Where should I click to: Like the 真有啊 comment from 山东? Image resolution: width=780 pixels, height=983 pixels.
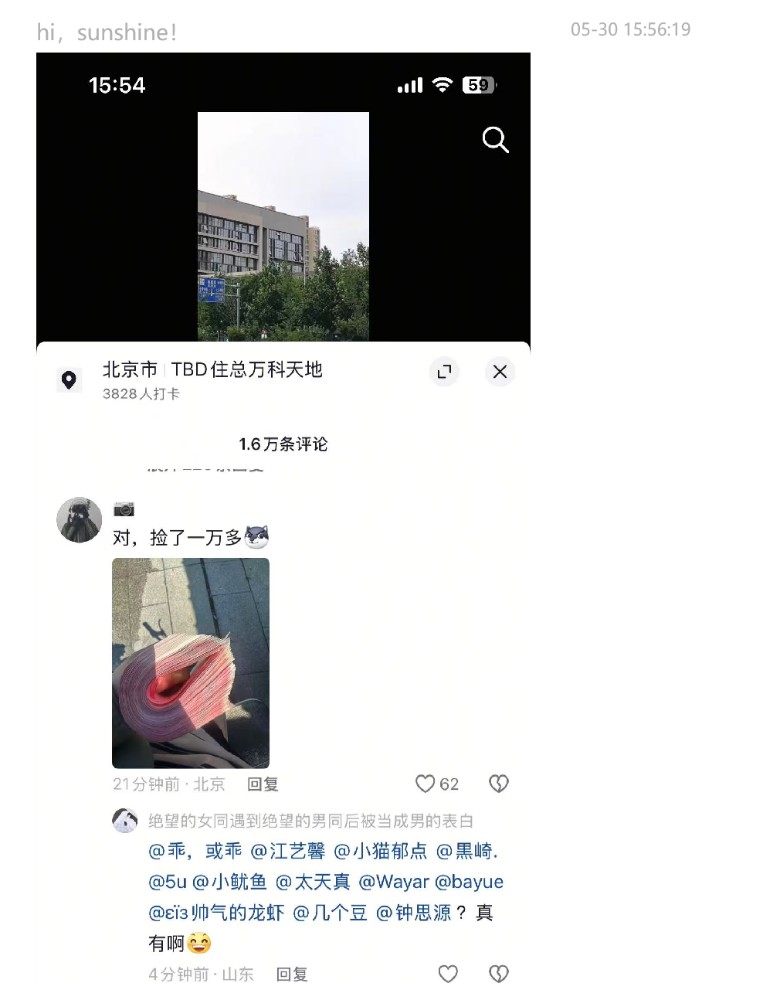tap(448, 974)
